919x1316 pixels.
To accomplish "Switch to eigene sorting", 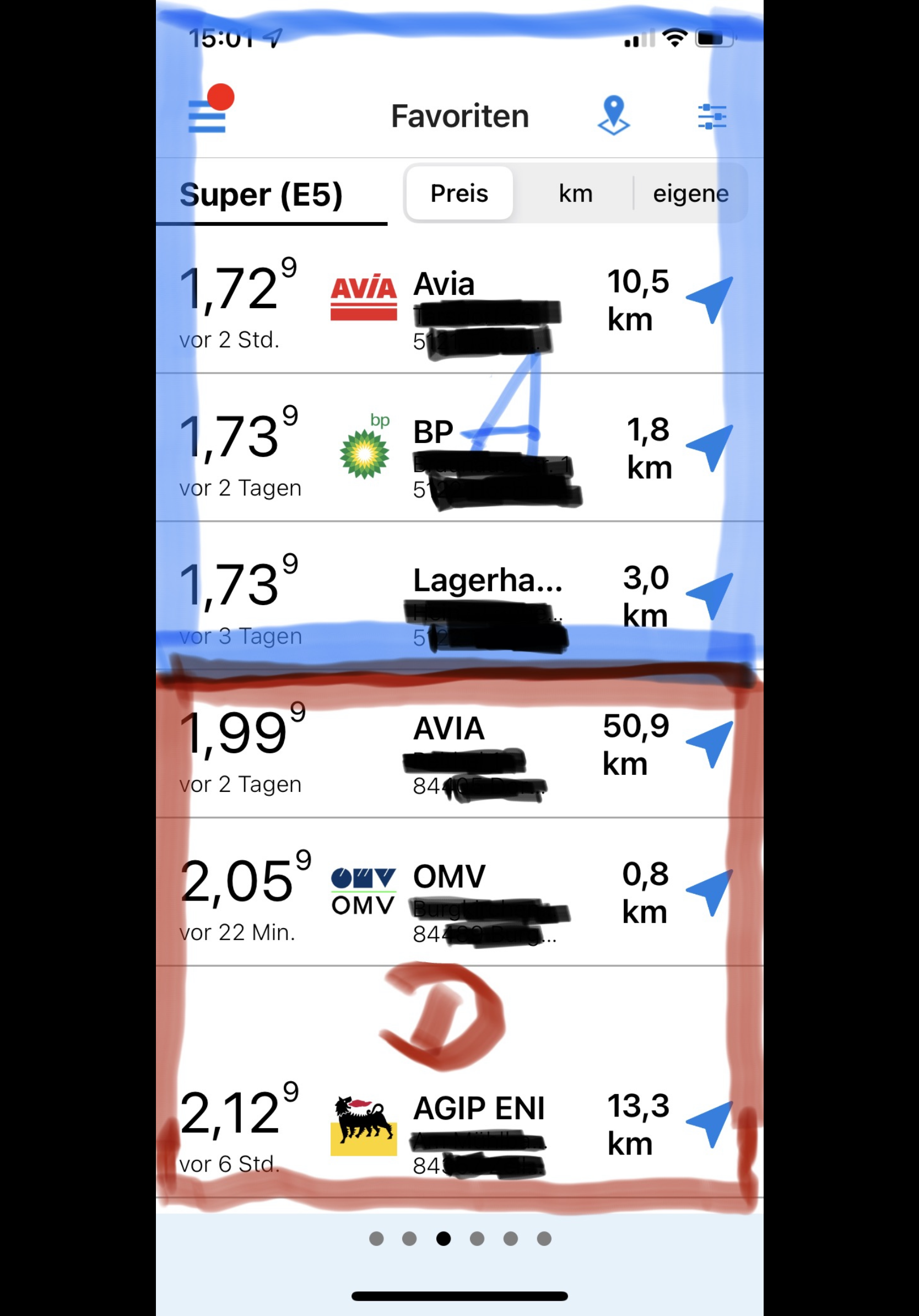I will 690,194.
